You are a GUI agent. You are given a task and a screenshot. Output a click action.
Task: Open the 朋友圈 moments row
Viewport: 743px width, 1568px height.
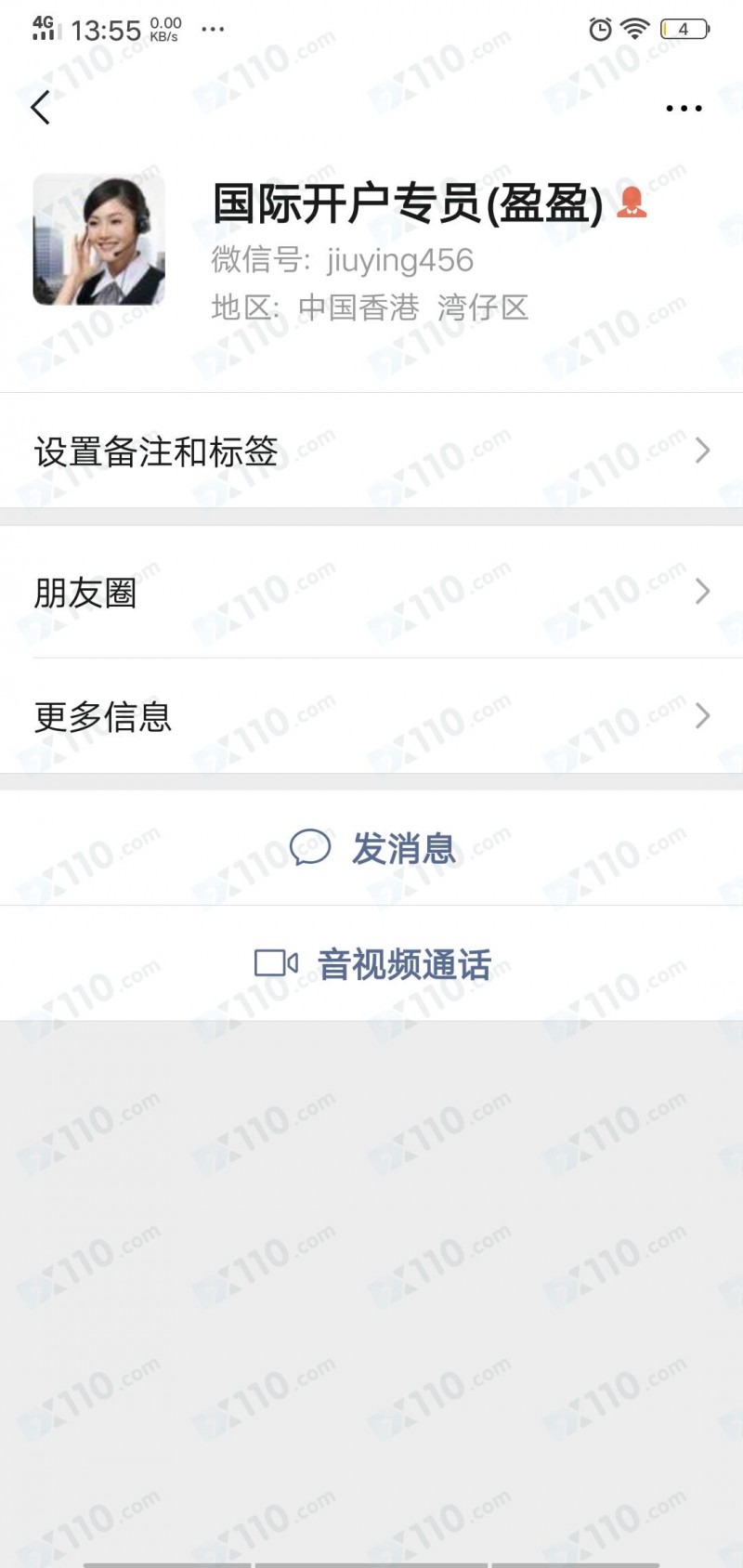point(371,592)
